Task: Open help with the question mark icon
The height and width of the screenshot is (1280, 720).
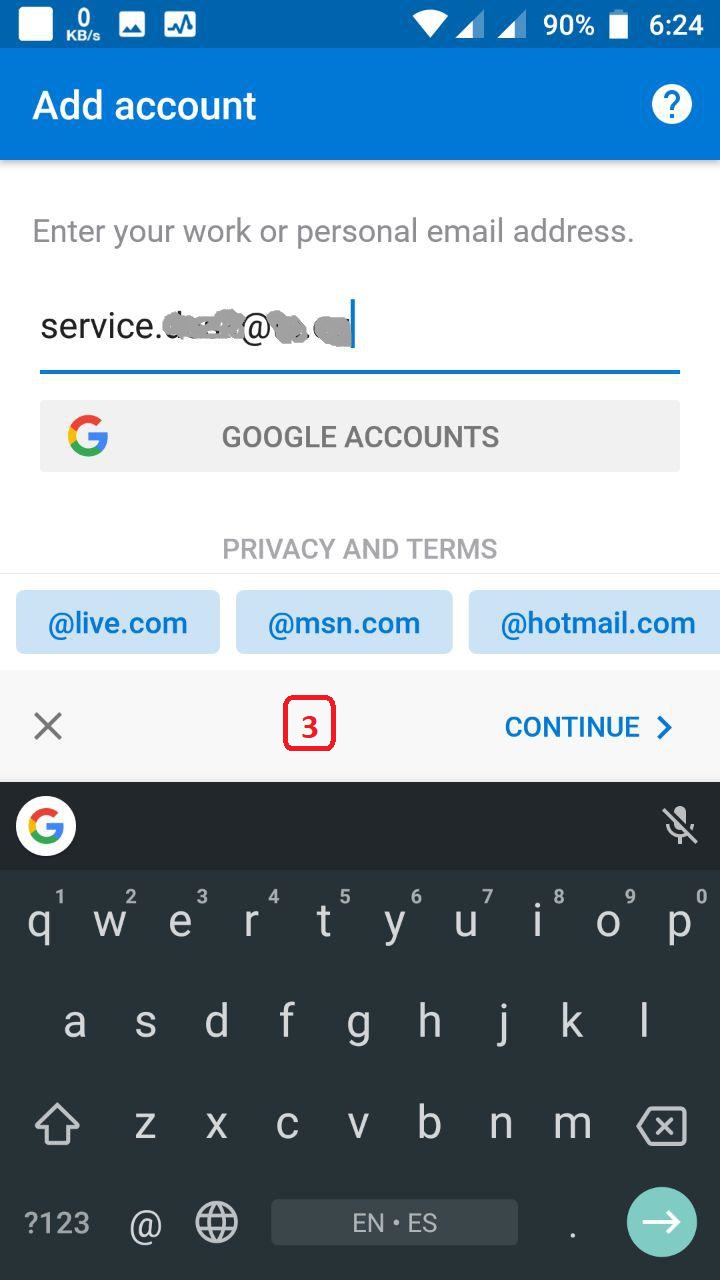Action: click(672, 103)
